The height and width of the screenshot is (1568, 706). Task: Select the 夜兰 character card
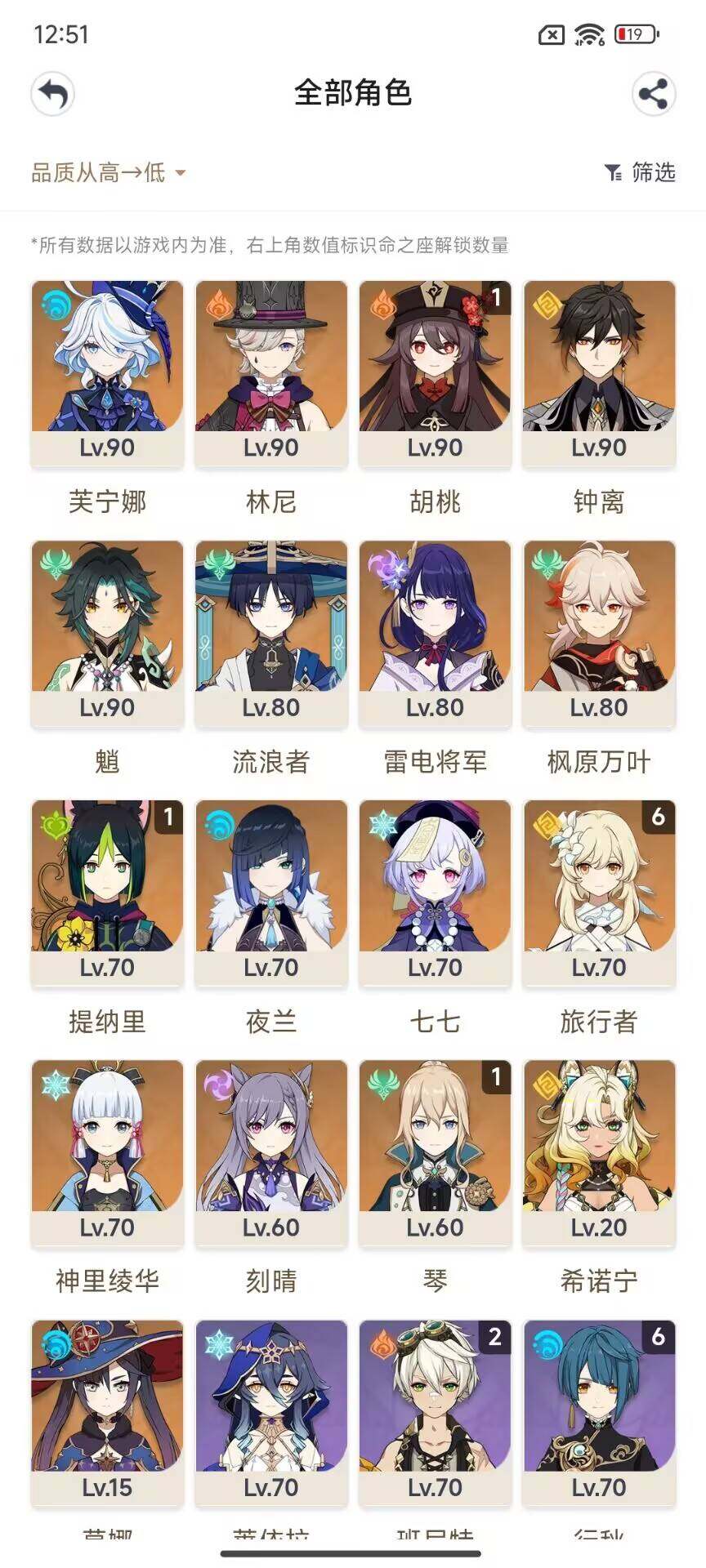tap(271, 893)
